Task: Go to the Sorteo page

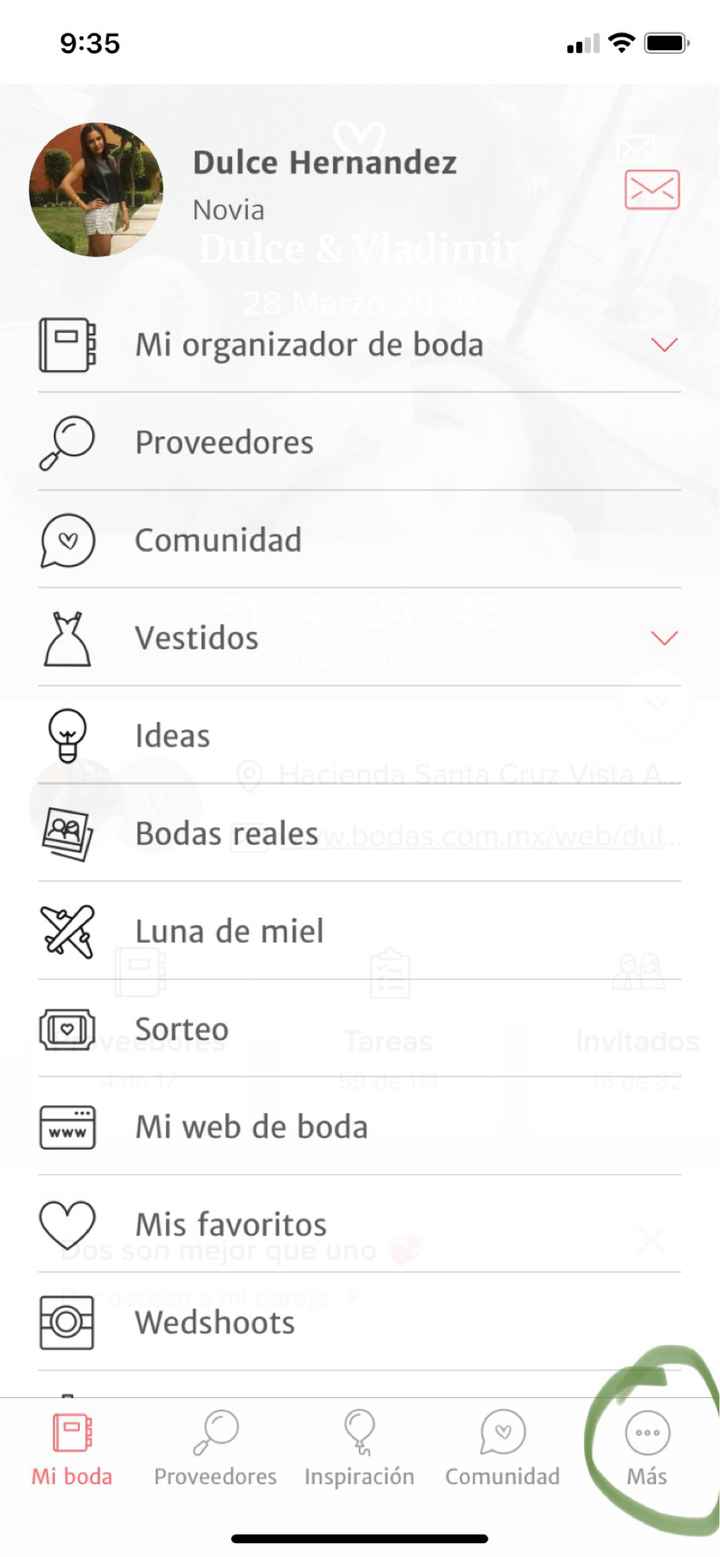Action: pos(182,1029)
